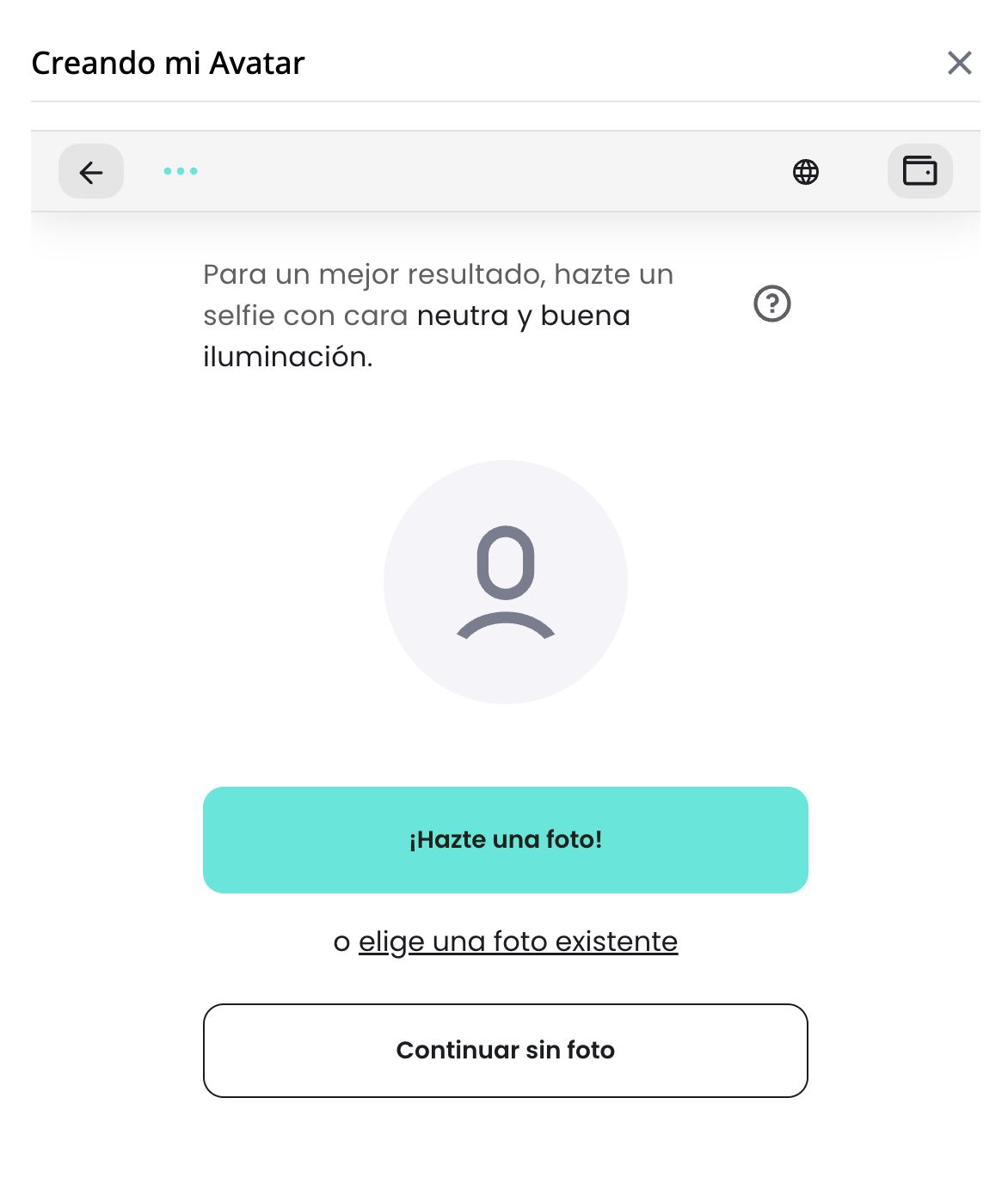Go back with the arrow button
The width and height of the screenshot is (1008, 1190).
(91, 172)
